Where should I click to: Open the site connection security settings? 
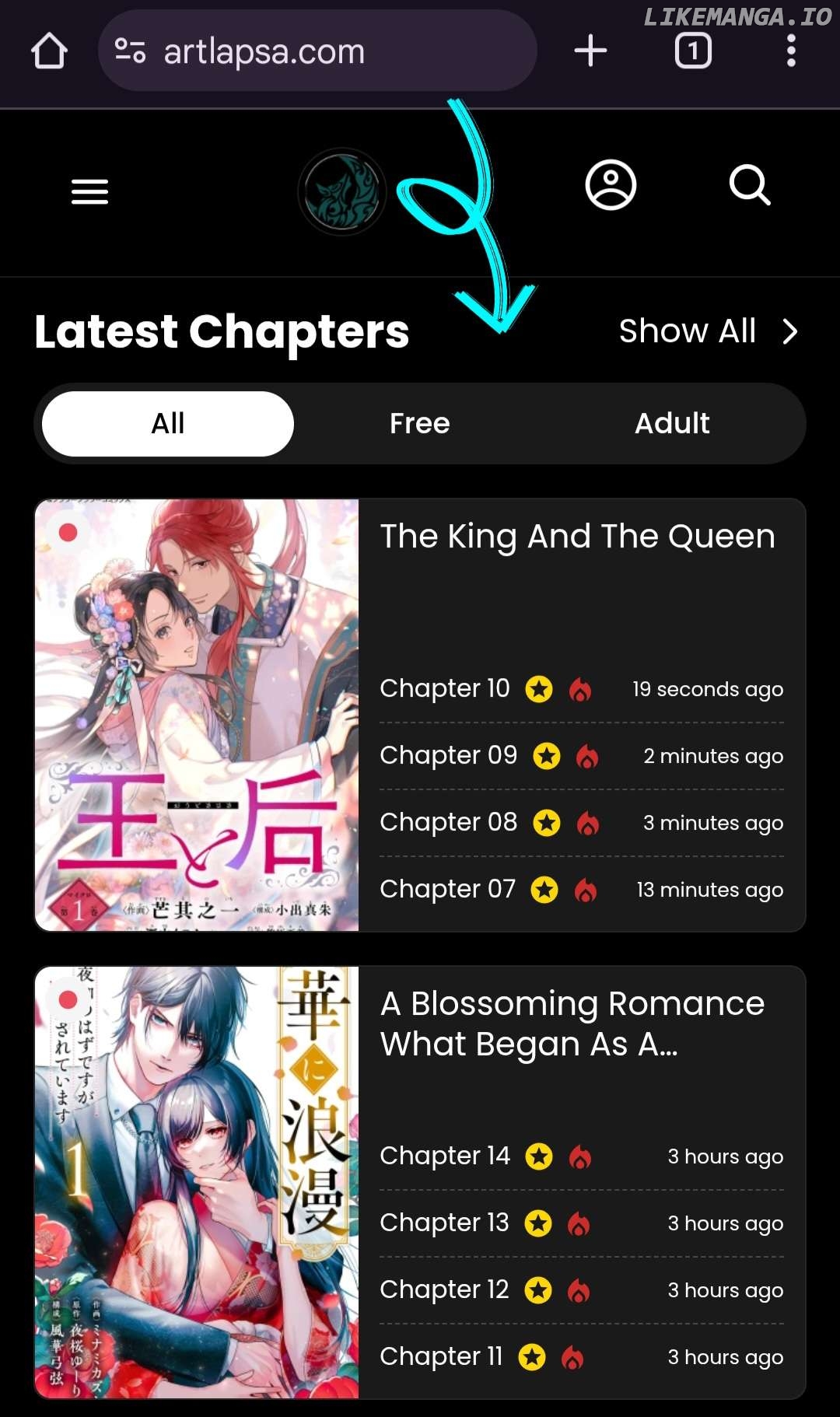point(131,50)
